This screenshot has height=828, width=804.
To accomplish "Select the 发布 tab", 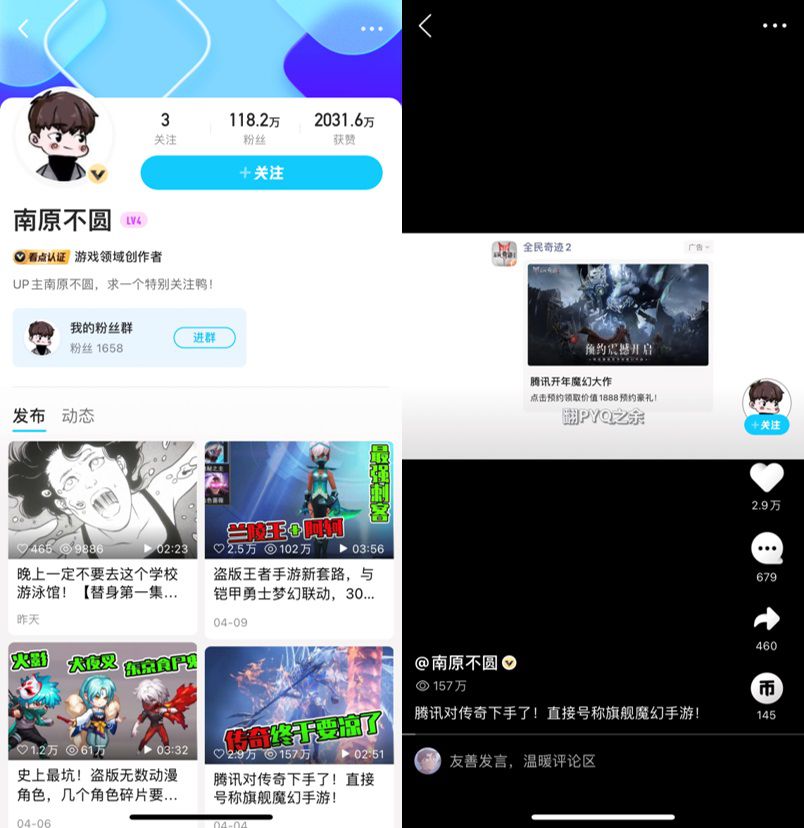I will [29, 416].
